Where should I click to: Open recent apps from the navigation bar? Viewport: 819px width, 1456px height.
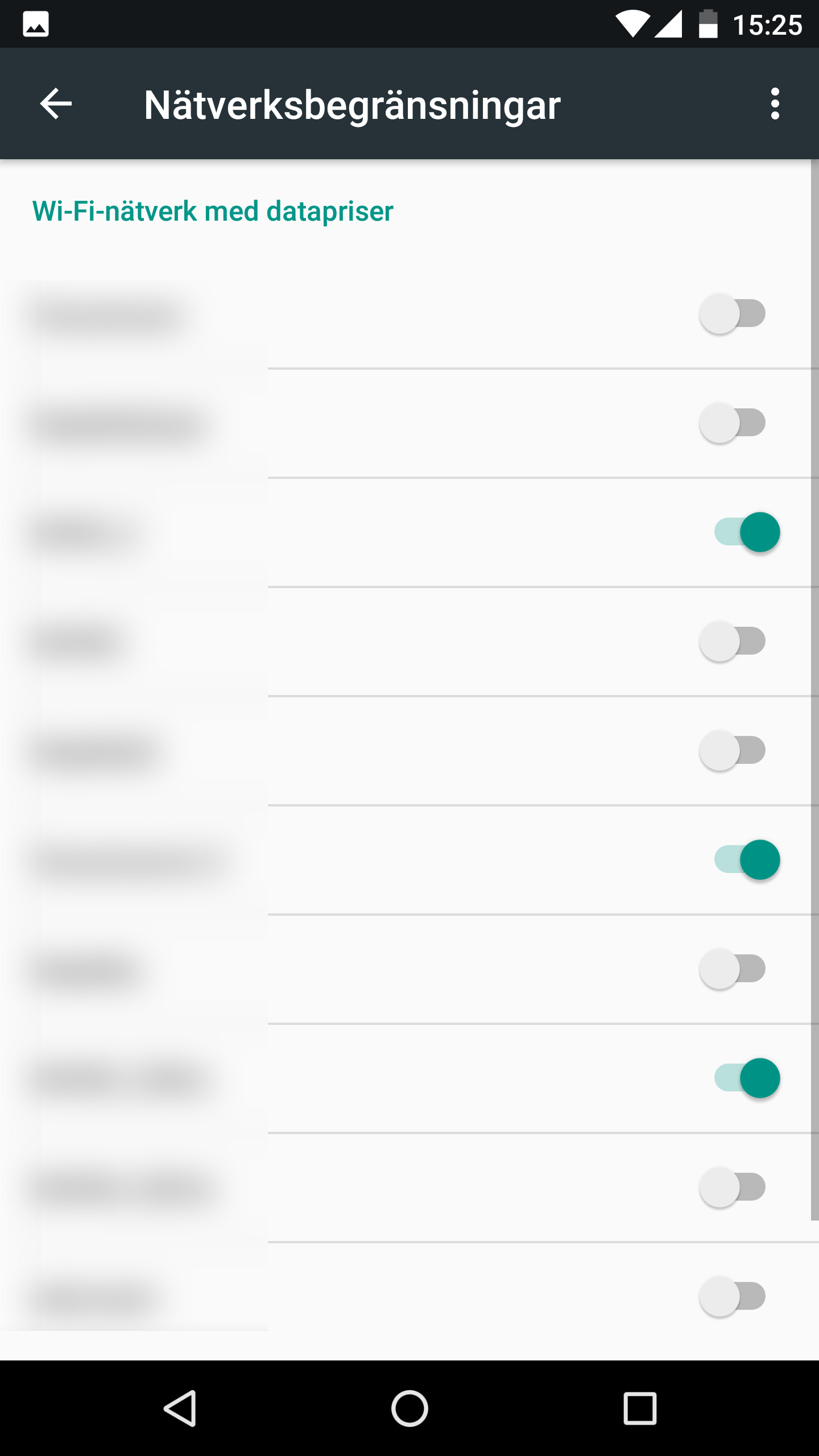coord(640,1408)
